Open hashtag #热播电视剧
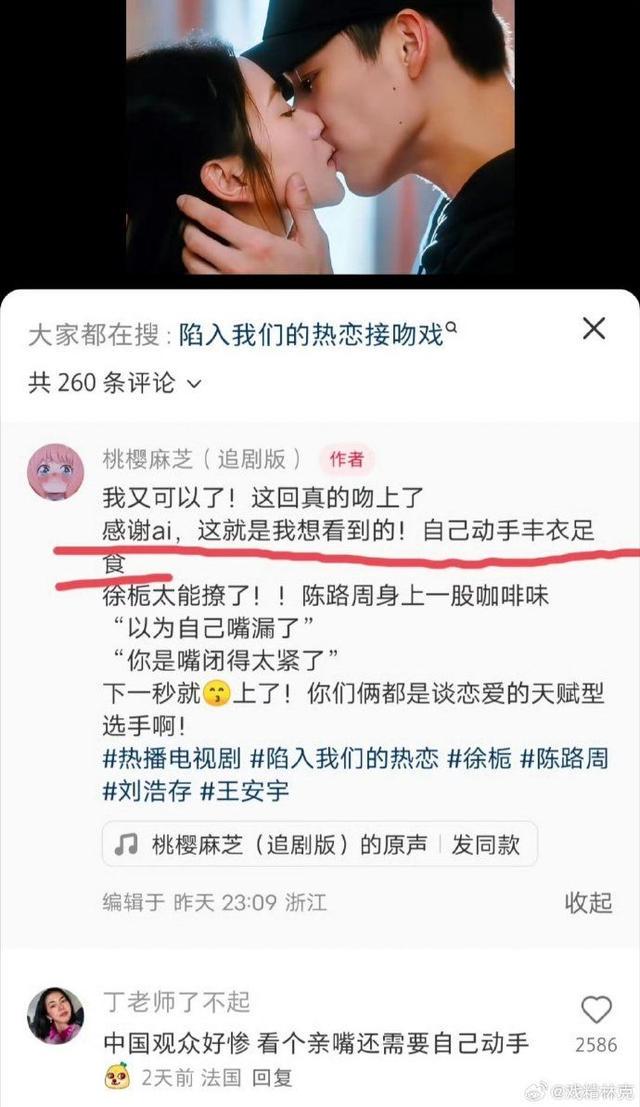640x1107 pixels. tap(171, 757)
